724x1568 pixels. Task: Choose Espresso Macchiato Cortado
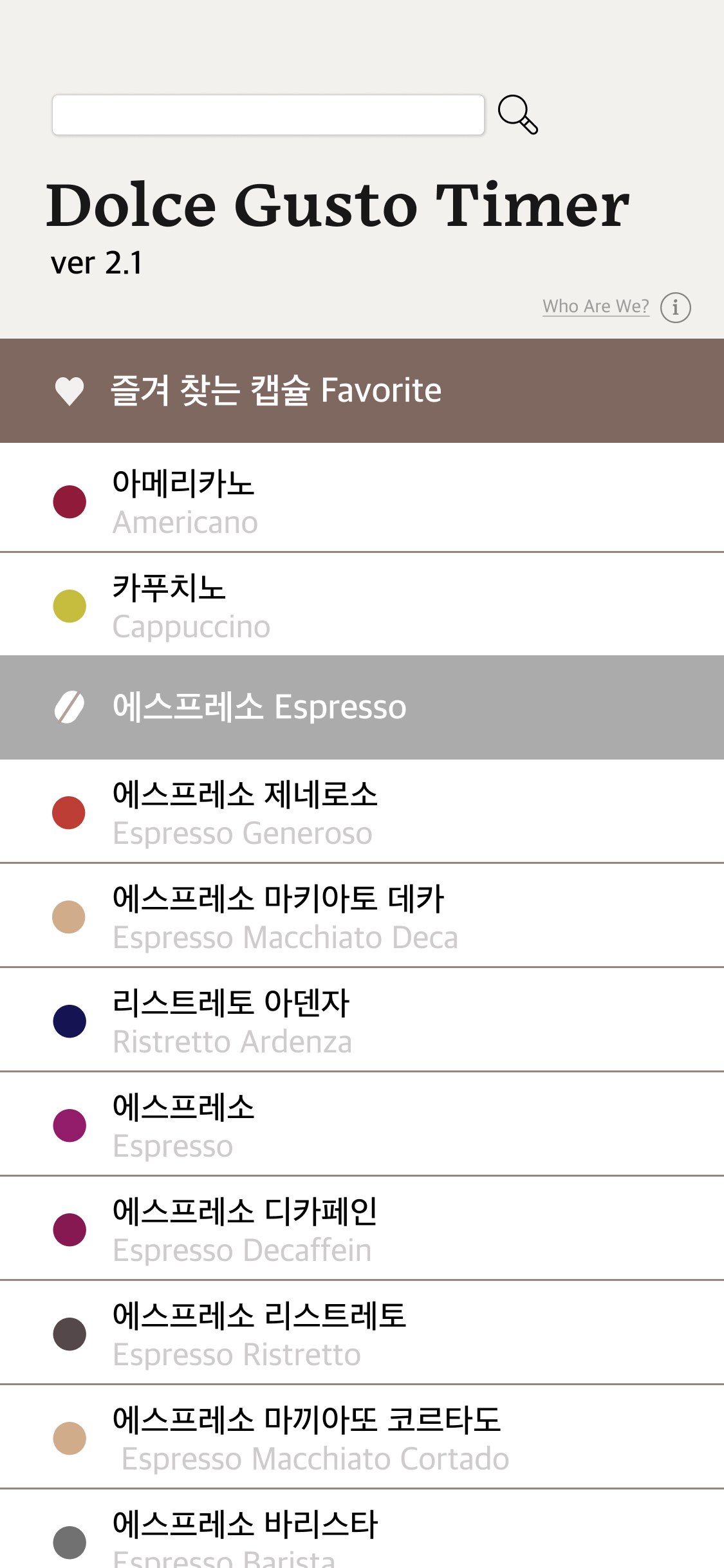[362, 1437]
